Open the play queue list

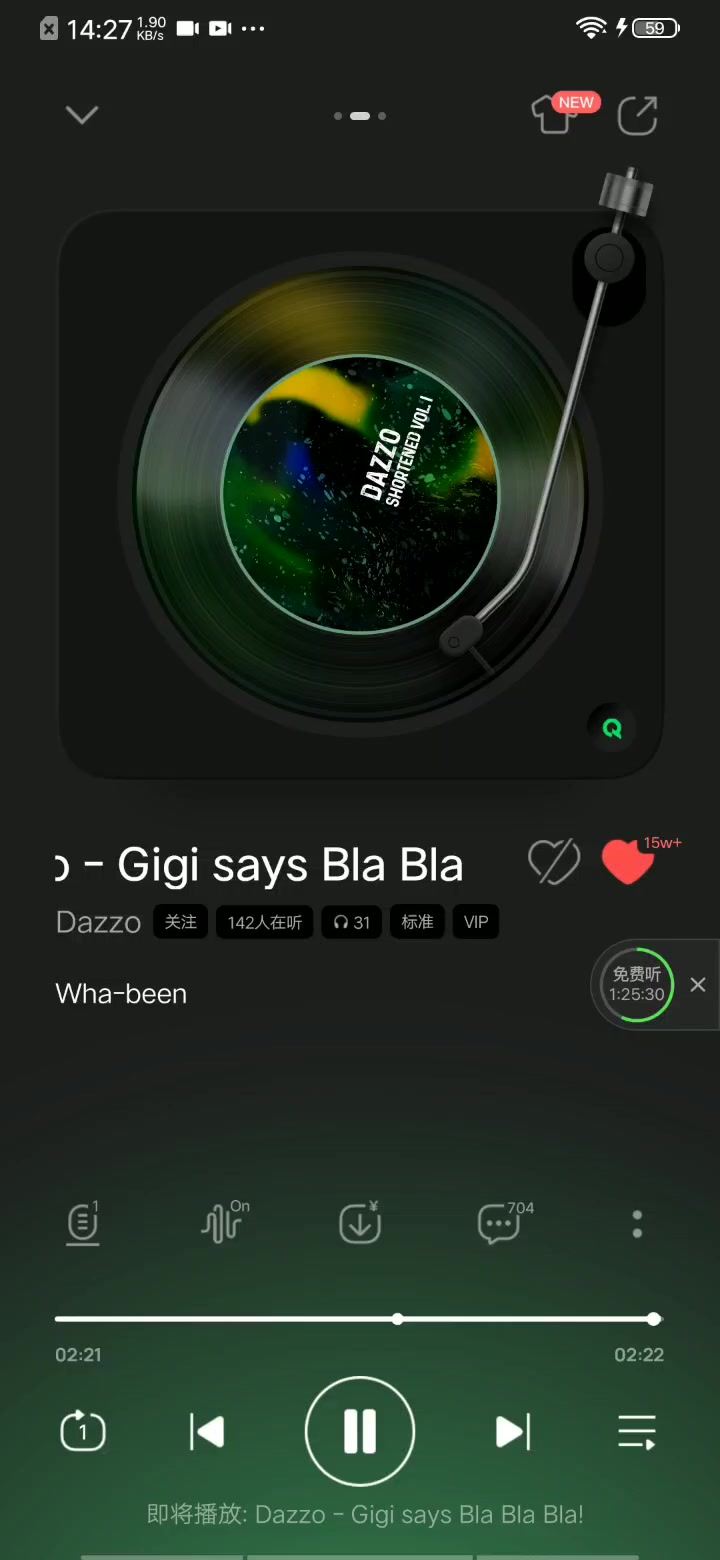click(637, 1431)
